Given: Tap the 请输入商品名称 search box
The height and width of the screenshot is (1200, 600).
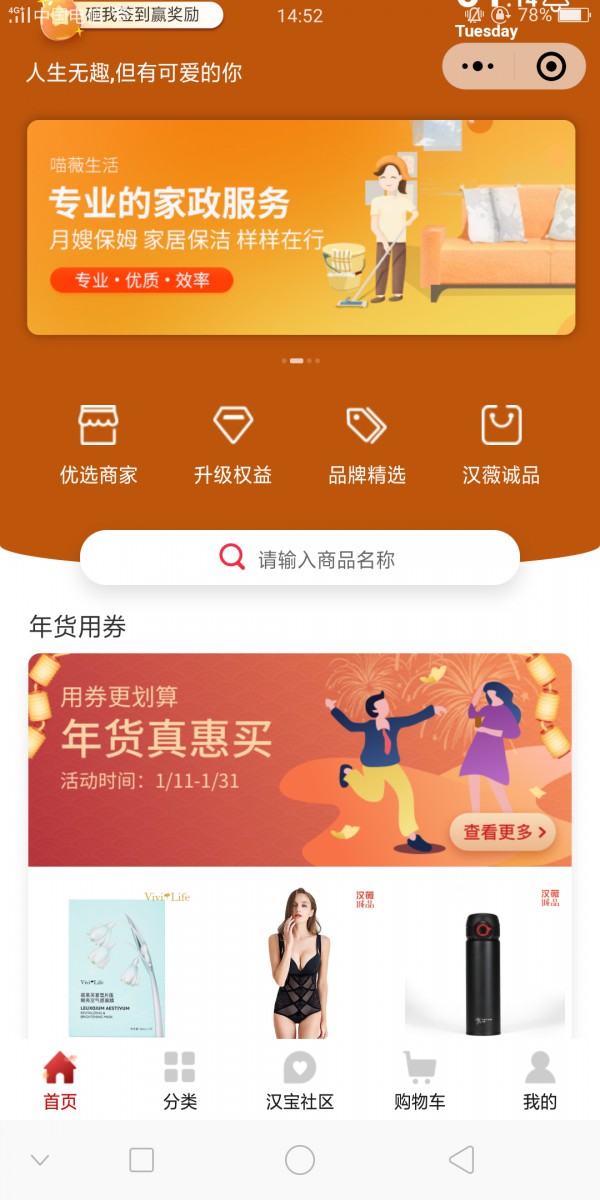Looking at the screenshot, I should coord(300,558).
